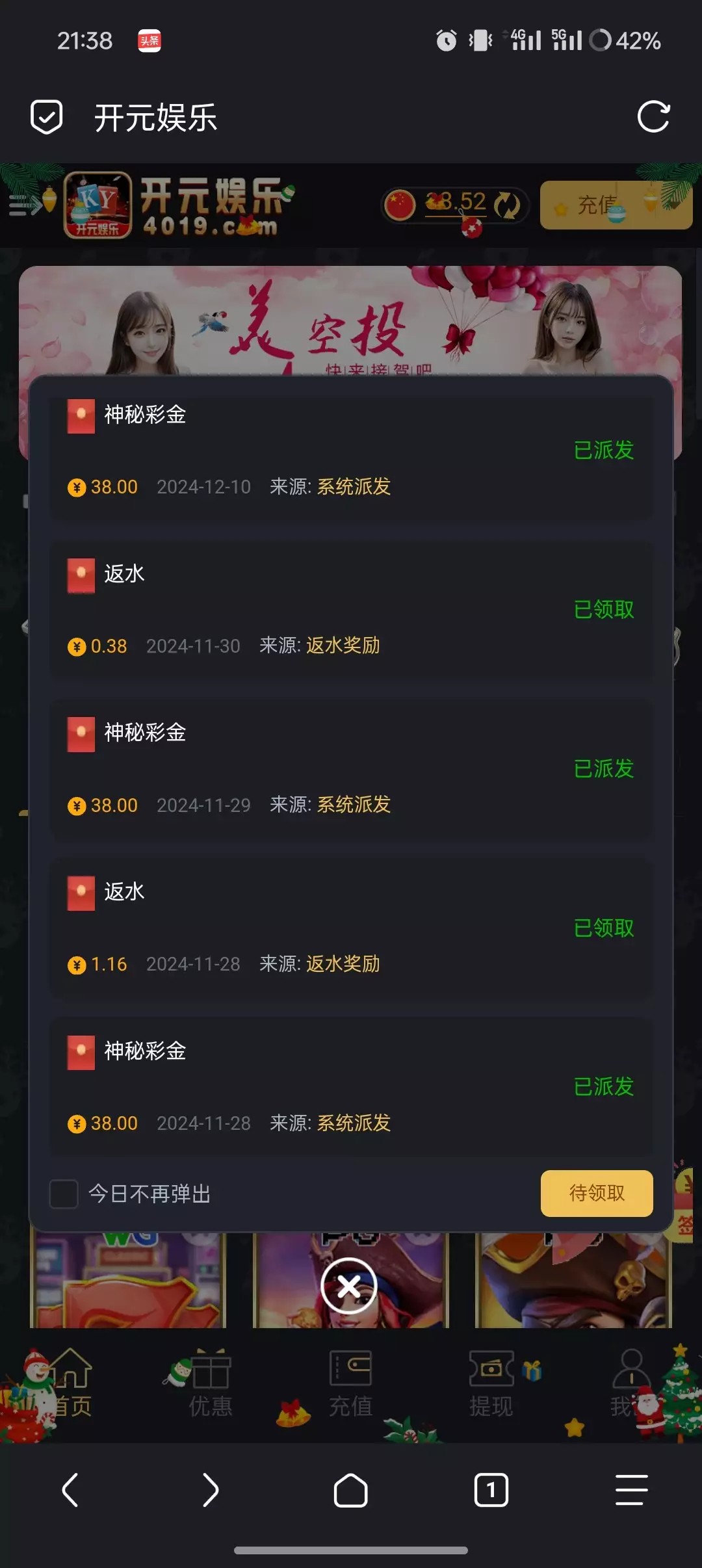Tap the shield verification badge next to 开元娱乐

tap(45, 117)
